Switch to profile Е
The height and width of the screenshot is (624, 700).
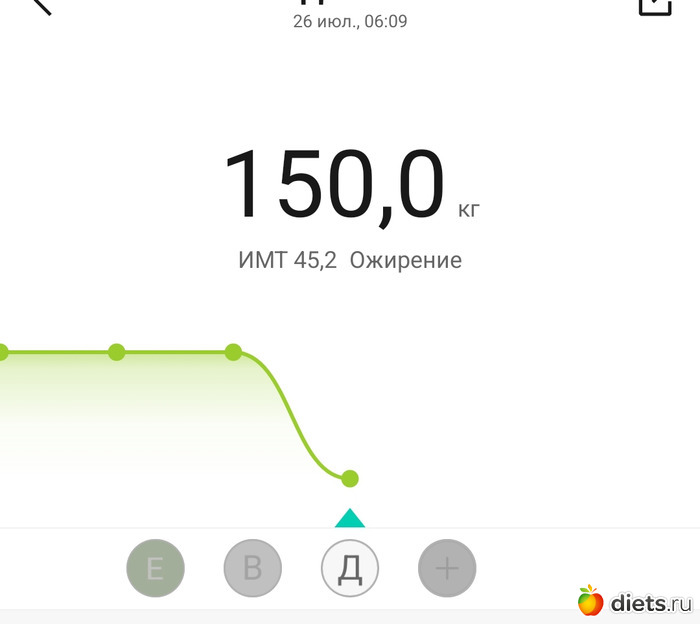[155, 569]
